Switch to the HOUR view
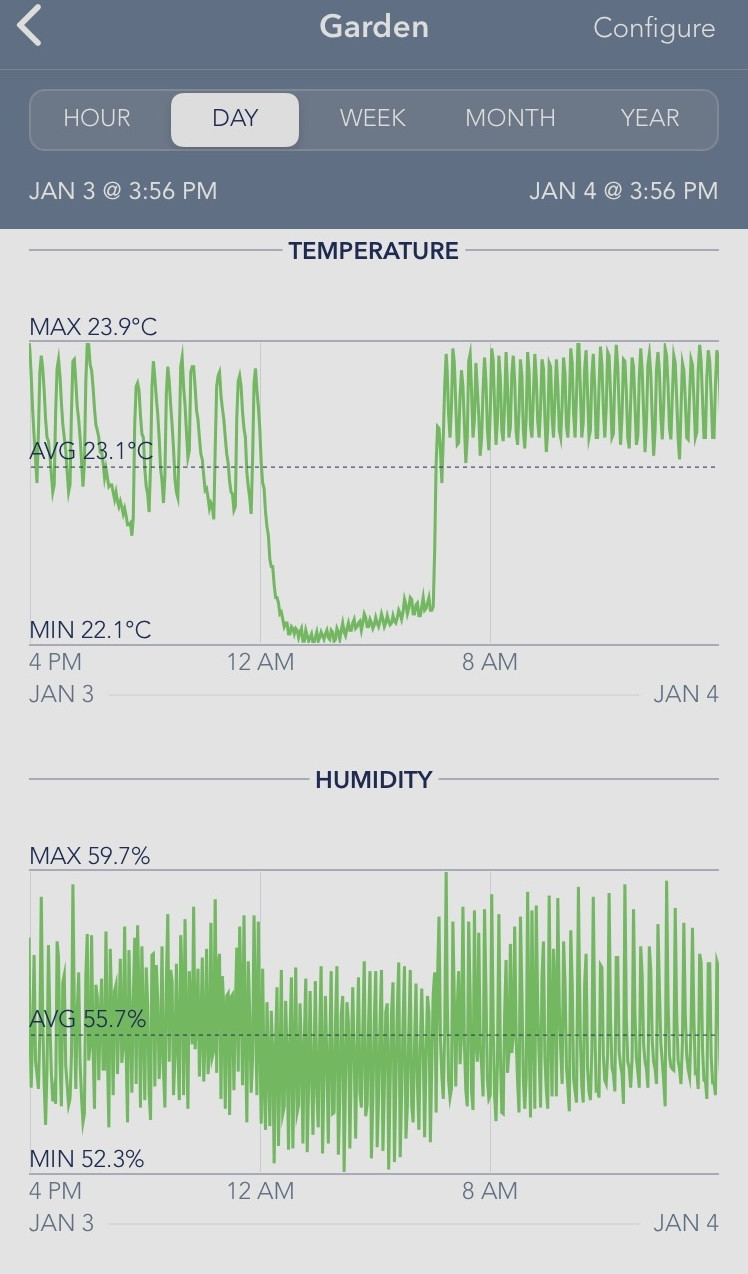Screen dimensions: 748x1274 97,118
